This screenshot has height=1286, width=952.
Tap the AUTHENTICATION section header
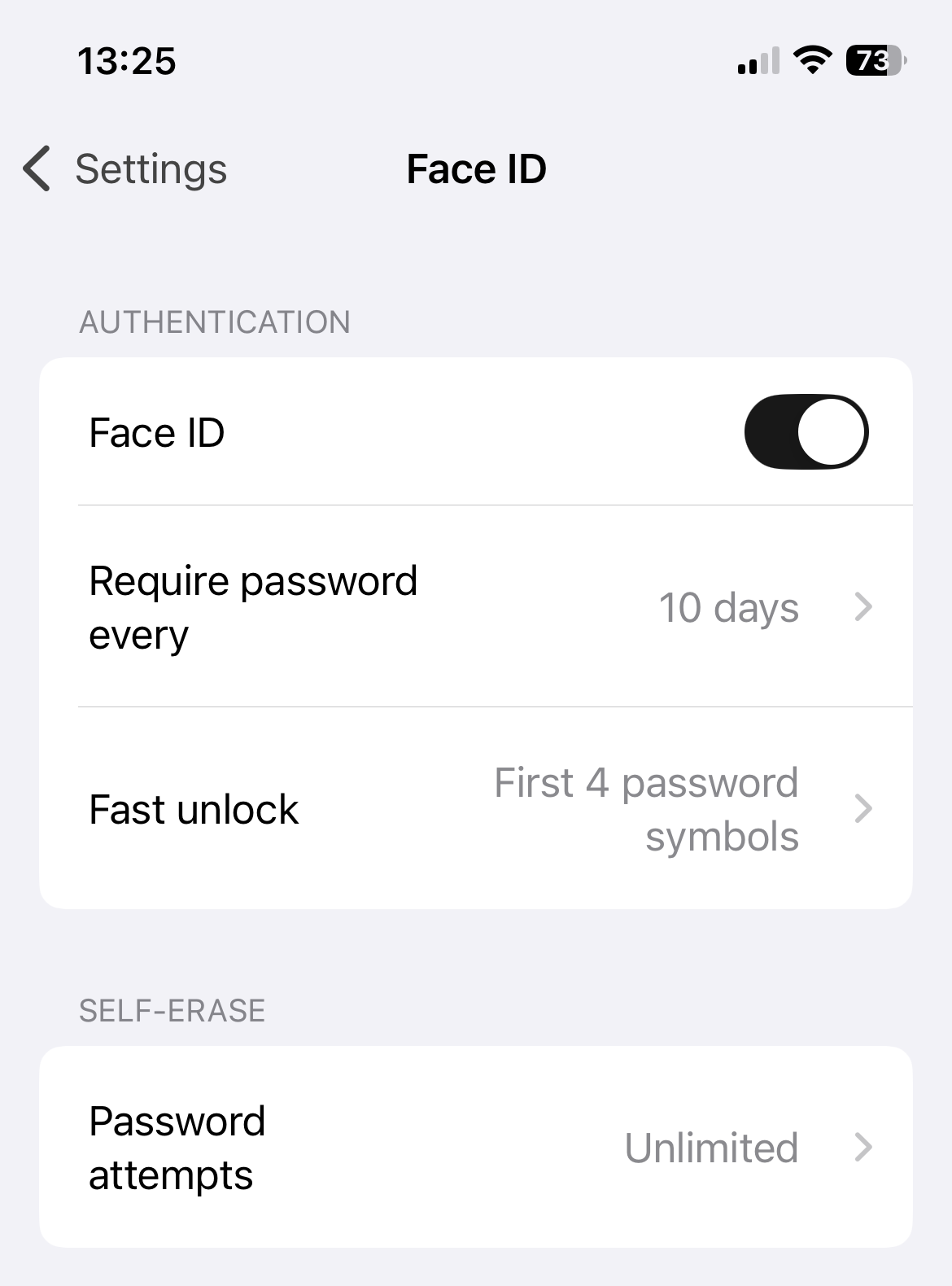click(214, 322)
